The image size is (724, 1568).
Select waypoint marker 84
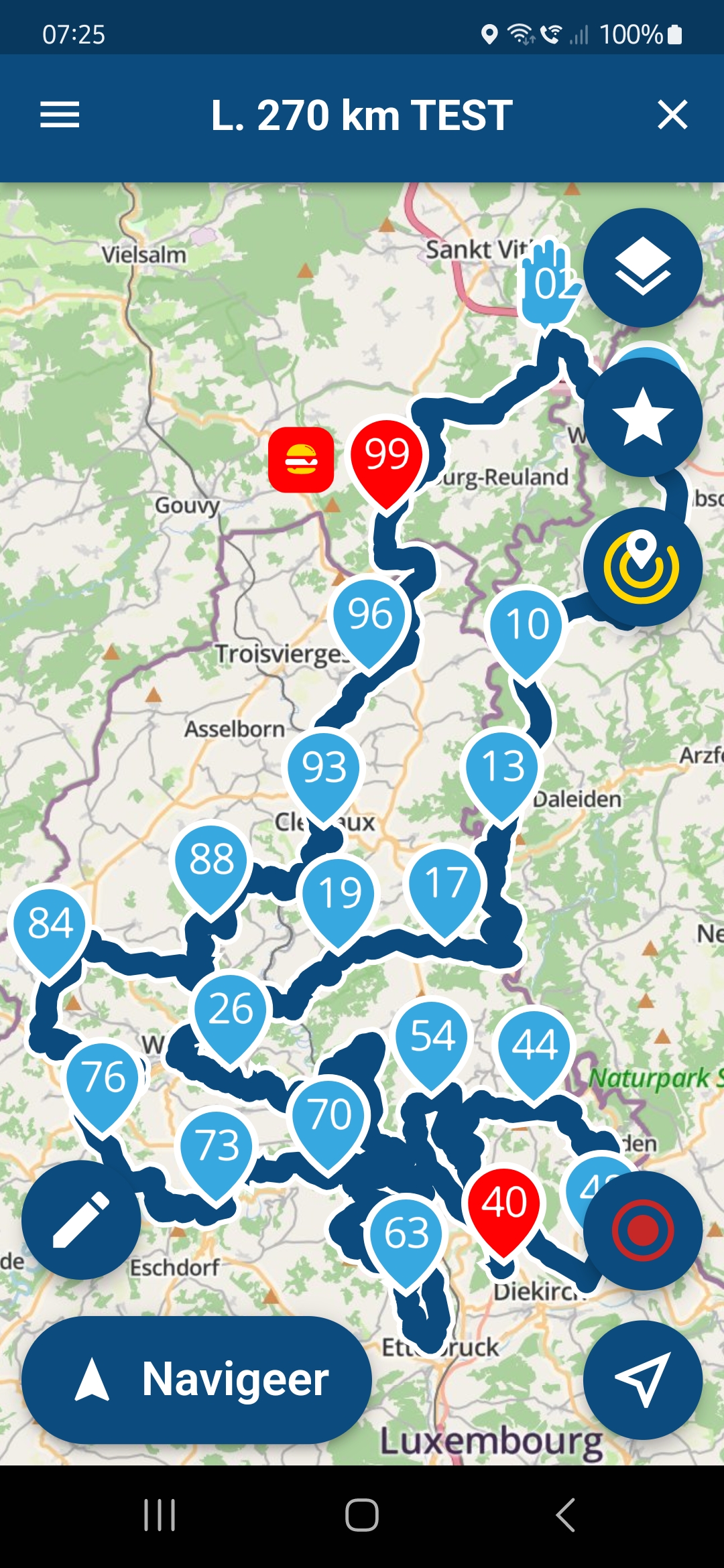point(50,925)
